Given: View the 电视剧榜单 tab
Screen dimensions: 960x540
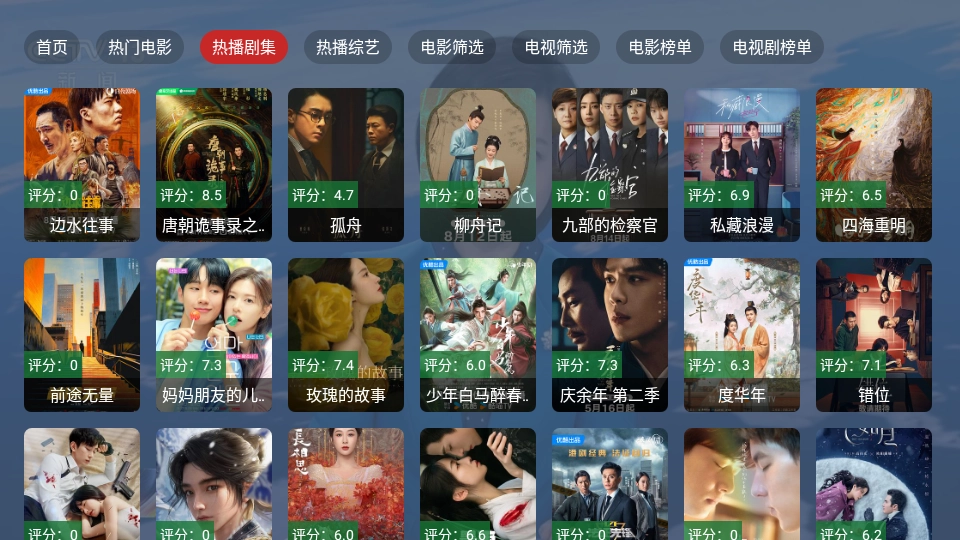Looking at the screenshot, I should click(x=772, y=47).
